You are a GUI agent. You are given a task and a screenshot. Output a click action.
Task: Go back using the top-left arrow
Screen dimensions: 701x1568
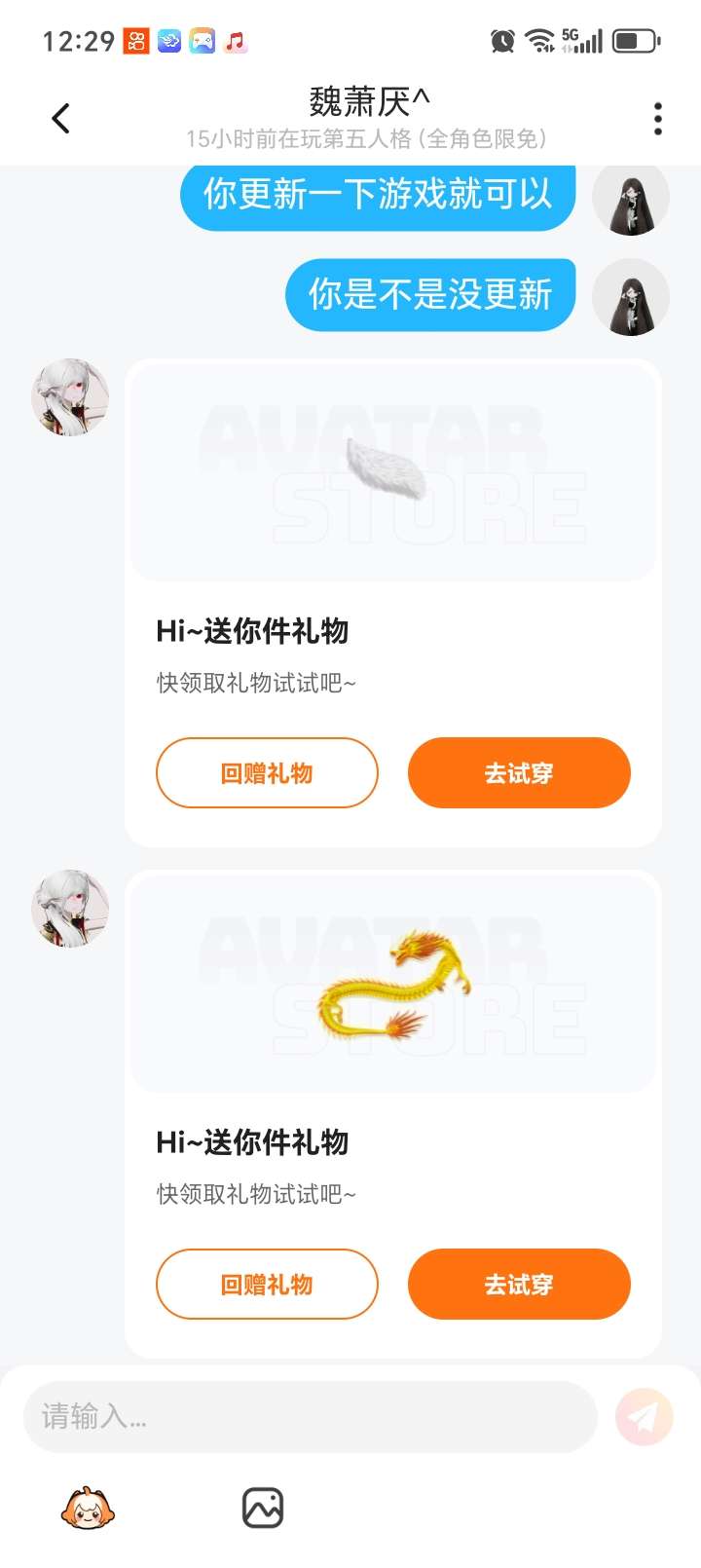coord(60,119)
